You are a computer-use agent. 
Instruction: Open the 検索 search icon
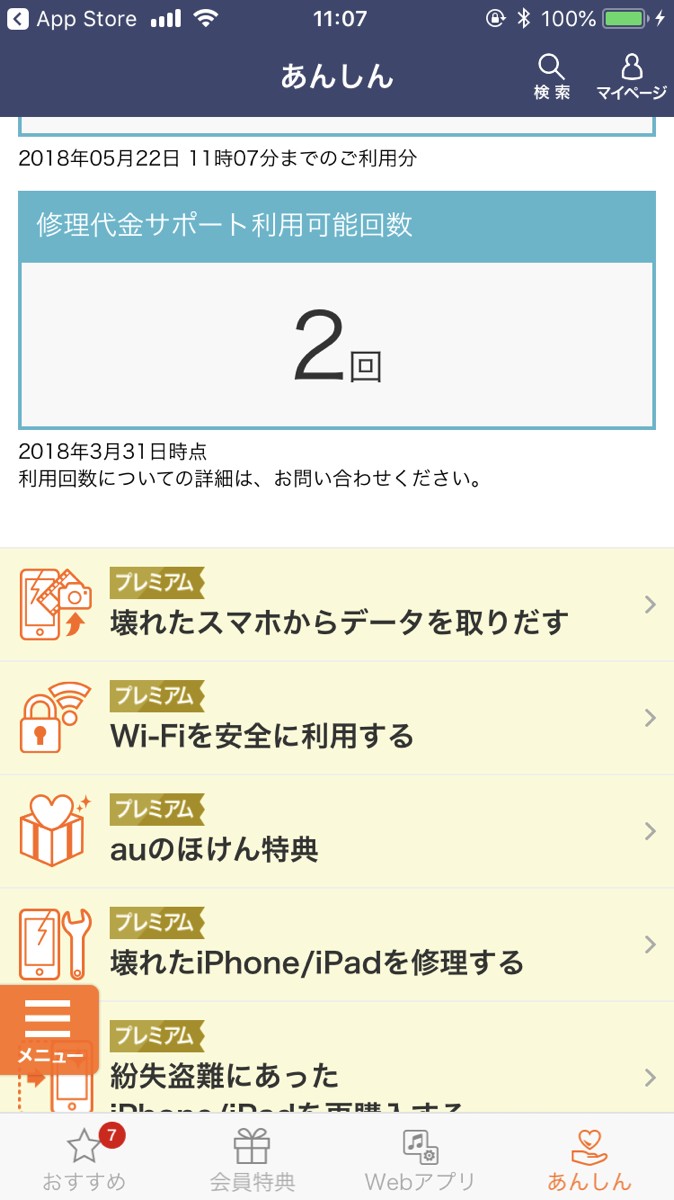tap(551, 77)
